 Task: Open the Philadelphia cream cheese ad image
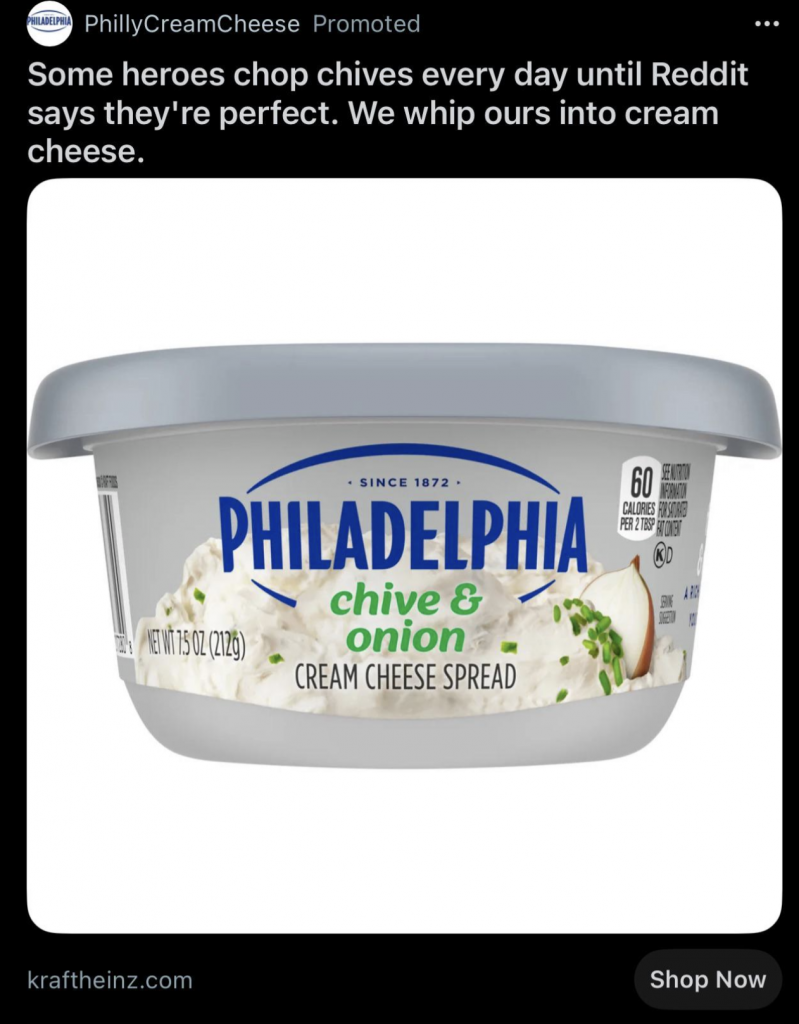[404, 556]
